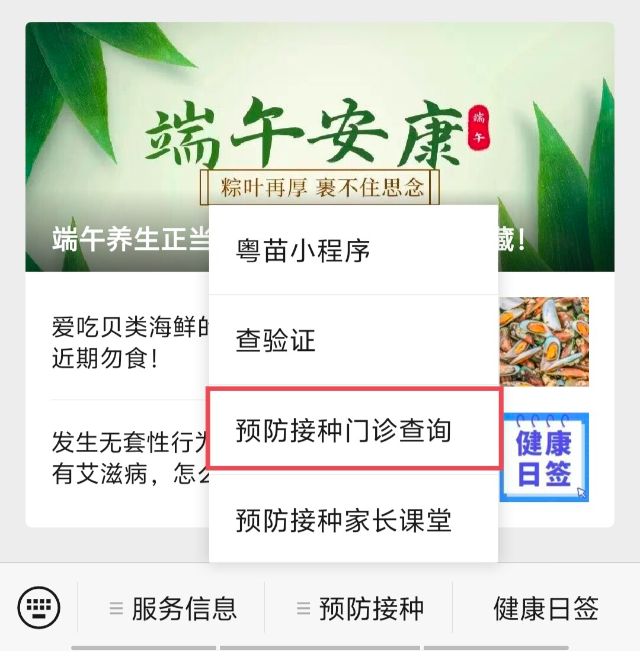Expand the 服务信息 bottom menu
The image size is (640, 651).
173,607
